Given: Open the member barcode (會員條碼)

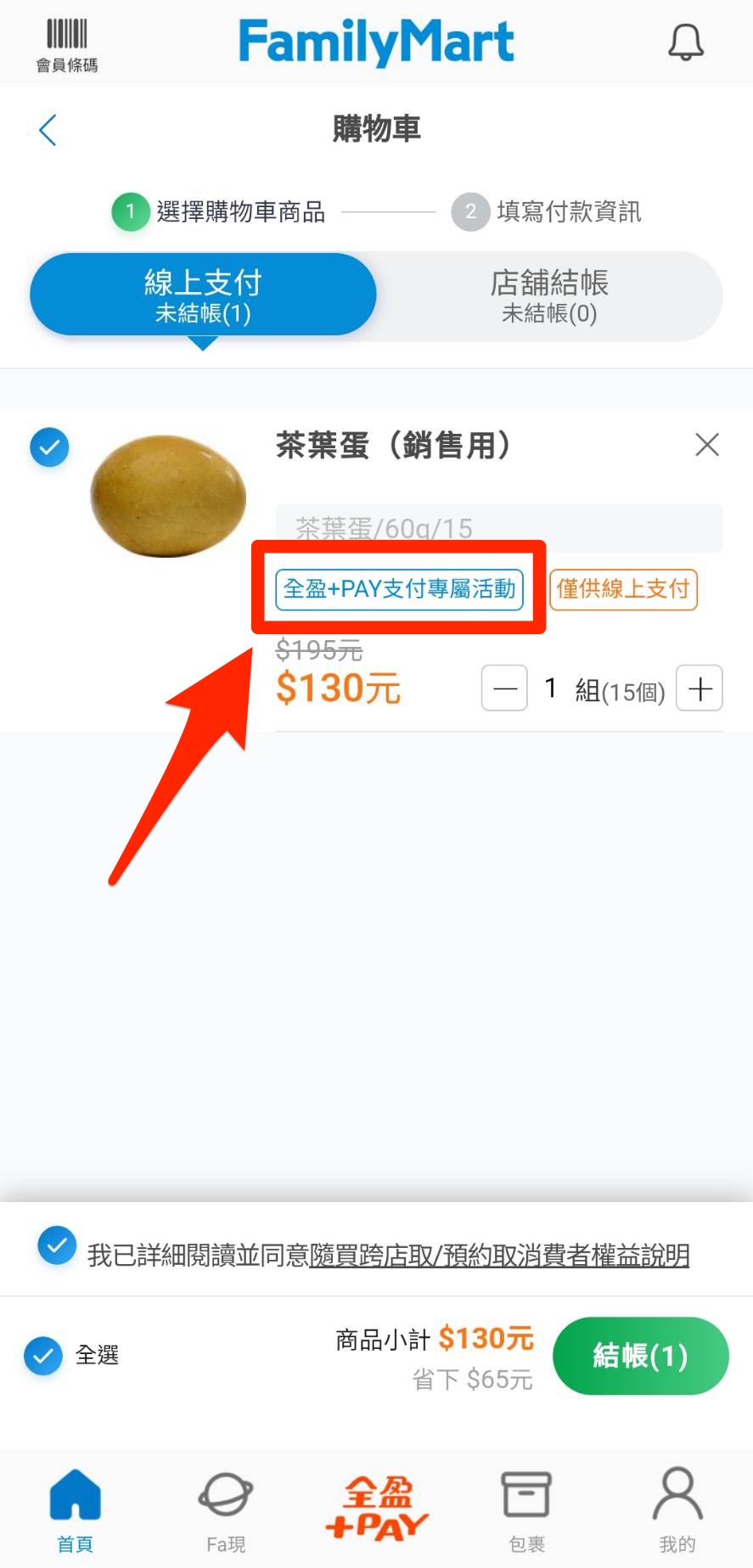Looking at the screenshot, I should pyautogui.click(x=67, y=46).
